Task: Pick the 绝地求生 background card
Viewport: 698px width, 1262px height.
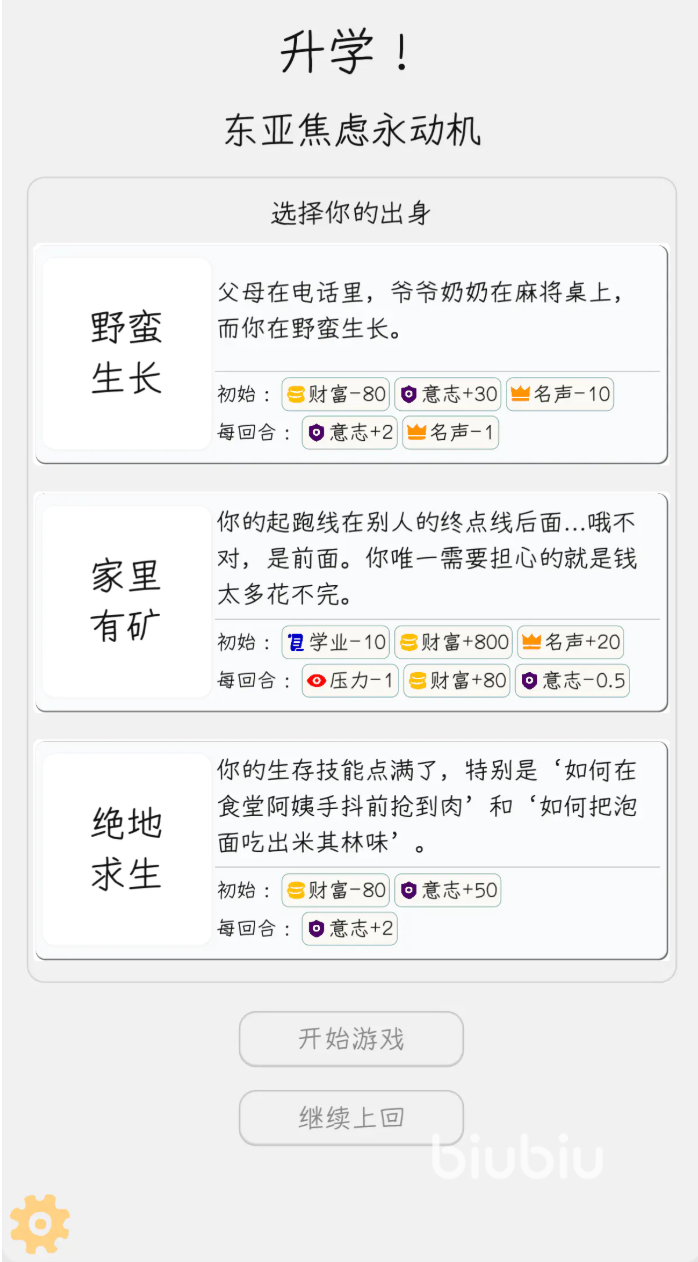Action: tap(351, 850)
